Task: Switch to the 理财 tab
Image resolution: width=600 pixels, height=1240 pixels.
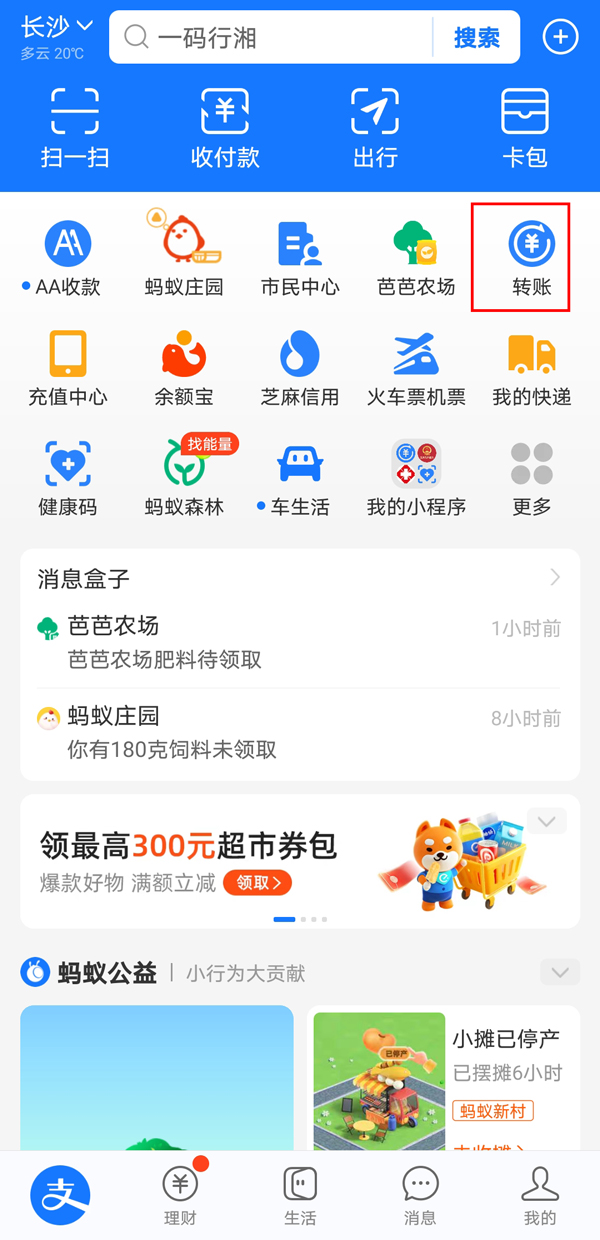Action: (x=180, y=1196)
